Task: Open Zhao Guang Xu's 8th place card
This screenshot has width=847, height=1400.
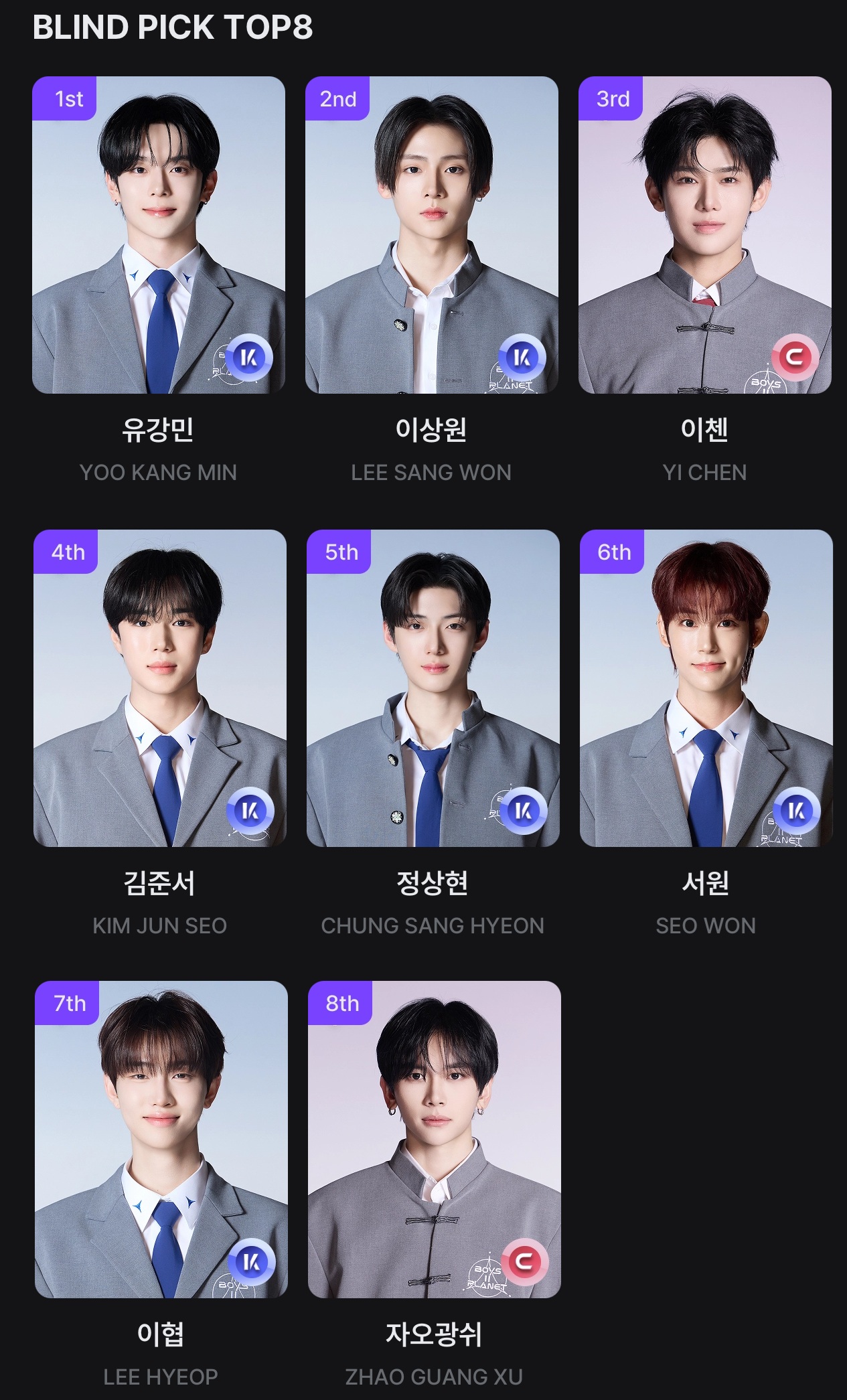Action: [434, 1140]
